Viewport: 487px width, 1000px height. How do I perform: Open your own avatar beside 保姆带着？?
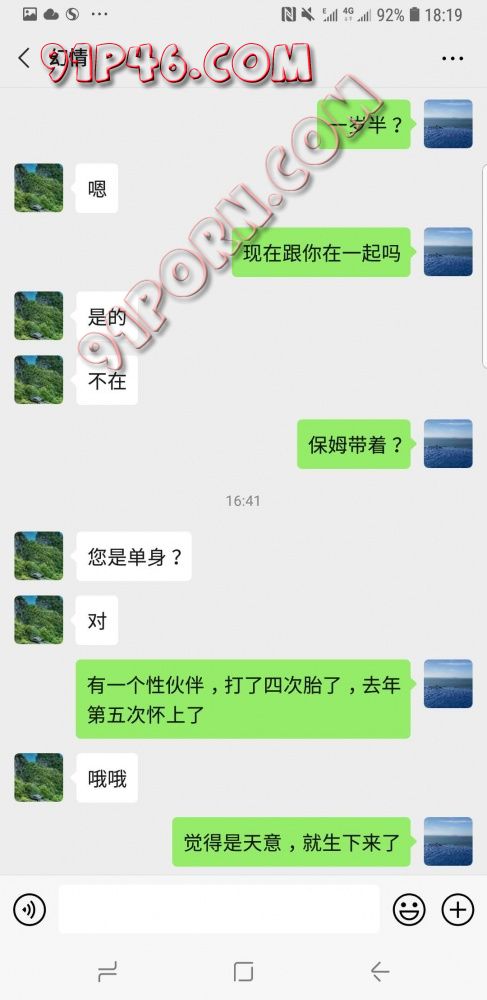(x=448, y=443)
